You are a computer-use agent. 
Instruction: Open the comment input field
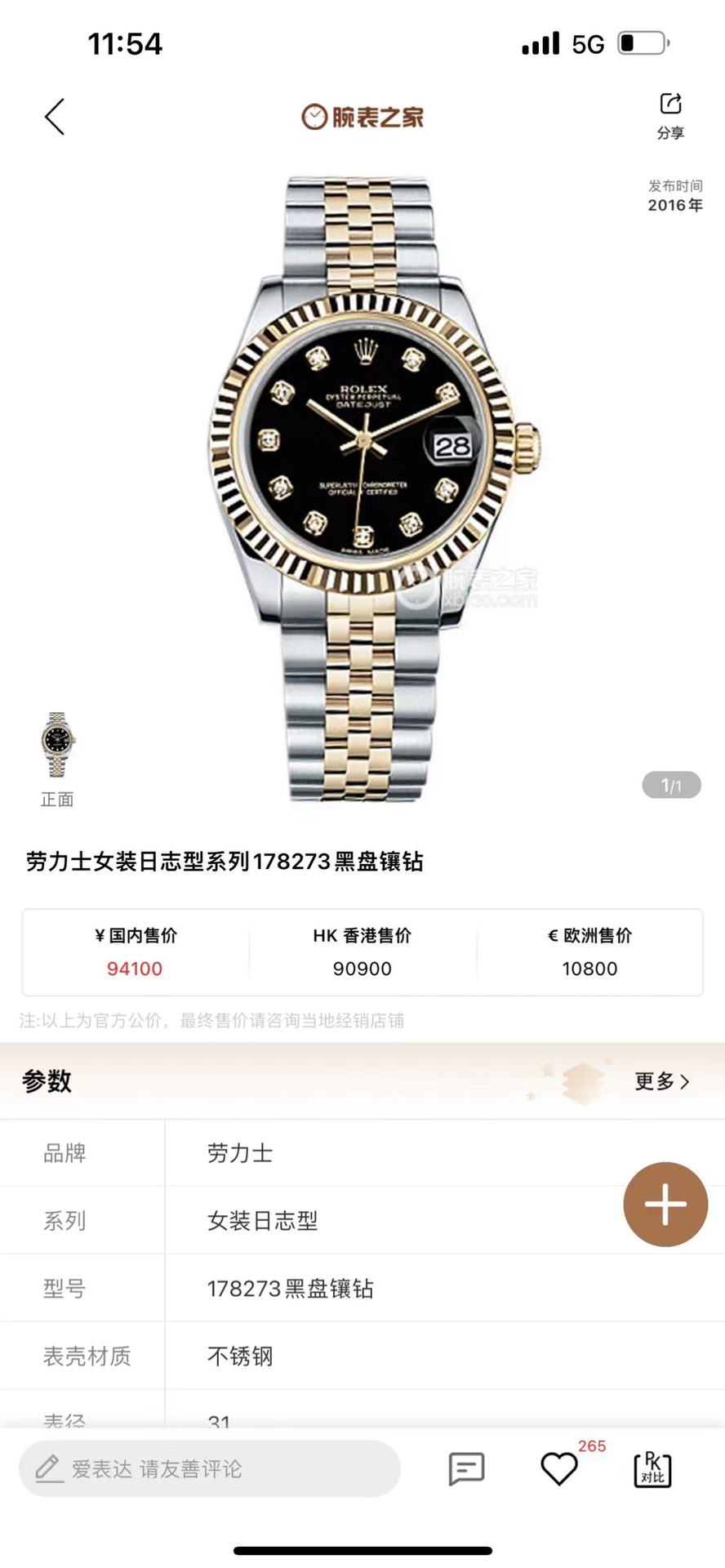point(209,1469)
